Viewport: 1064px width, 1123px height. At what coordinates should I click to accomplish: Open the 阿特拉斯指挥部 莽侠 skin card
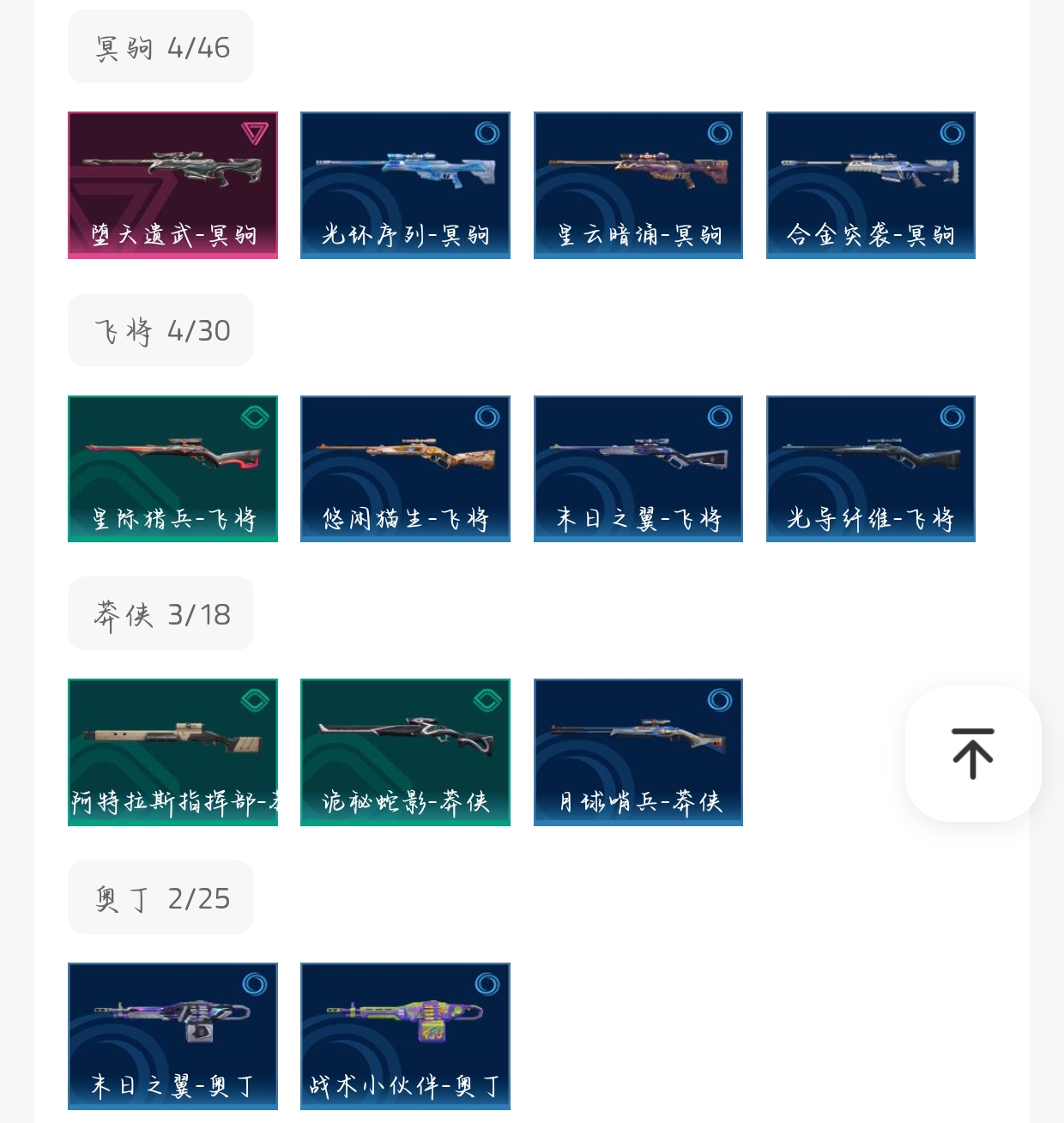pyautogui.click(x=172, y=752)
